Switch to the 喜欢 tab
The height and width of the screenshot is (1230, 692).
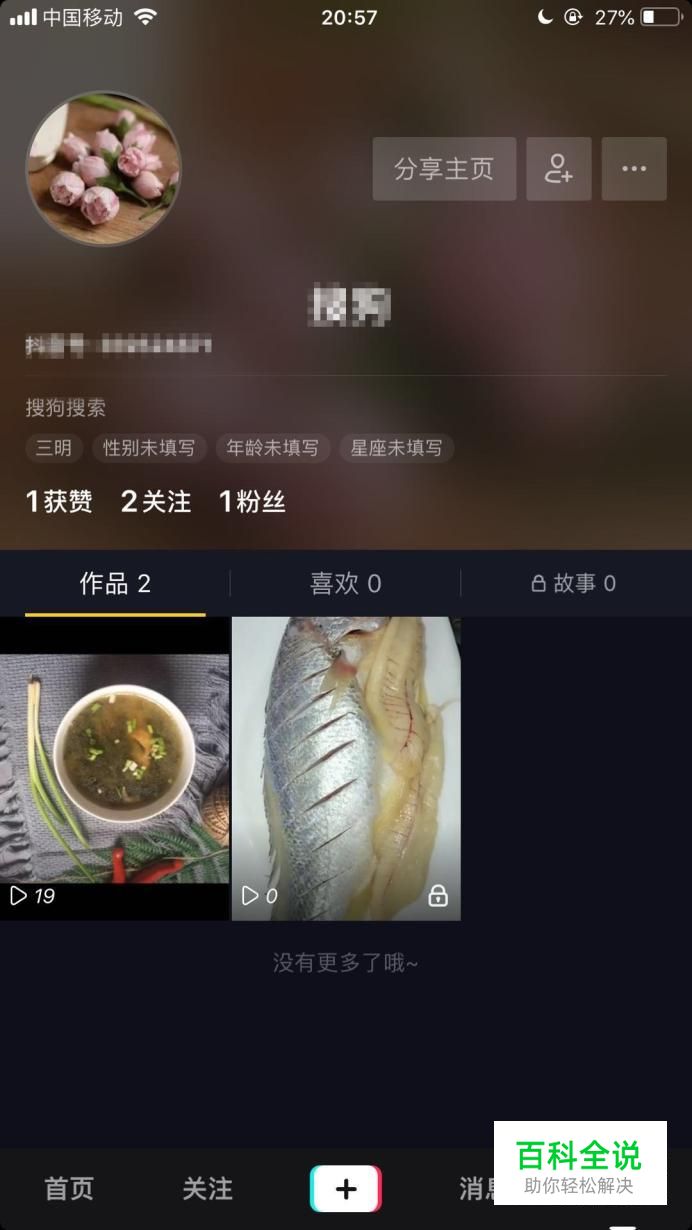pos(345,584)
